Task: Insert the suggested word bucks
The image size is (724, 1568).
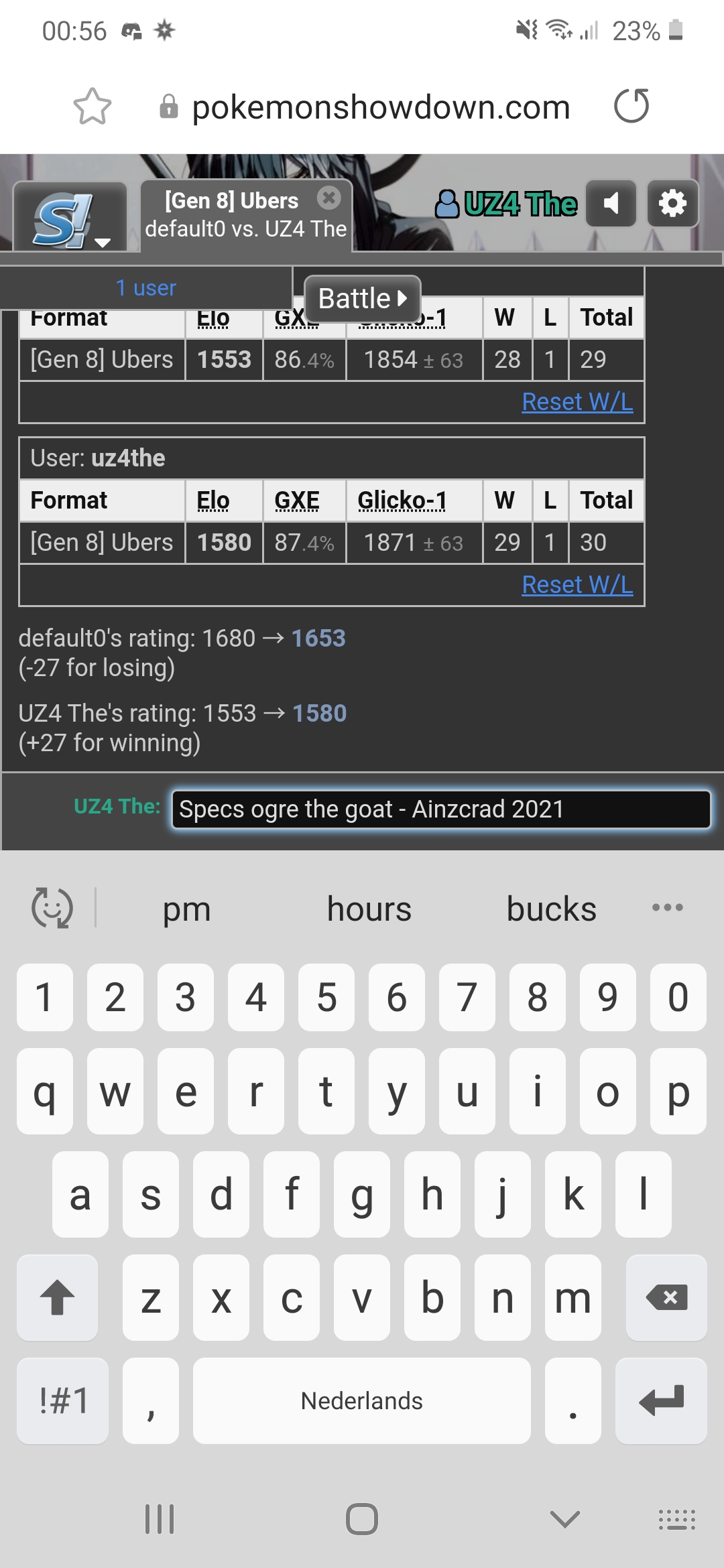Action: coord(551,909)
